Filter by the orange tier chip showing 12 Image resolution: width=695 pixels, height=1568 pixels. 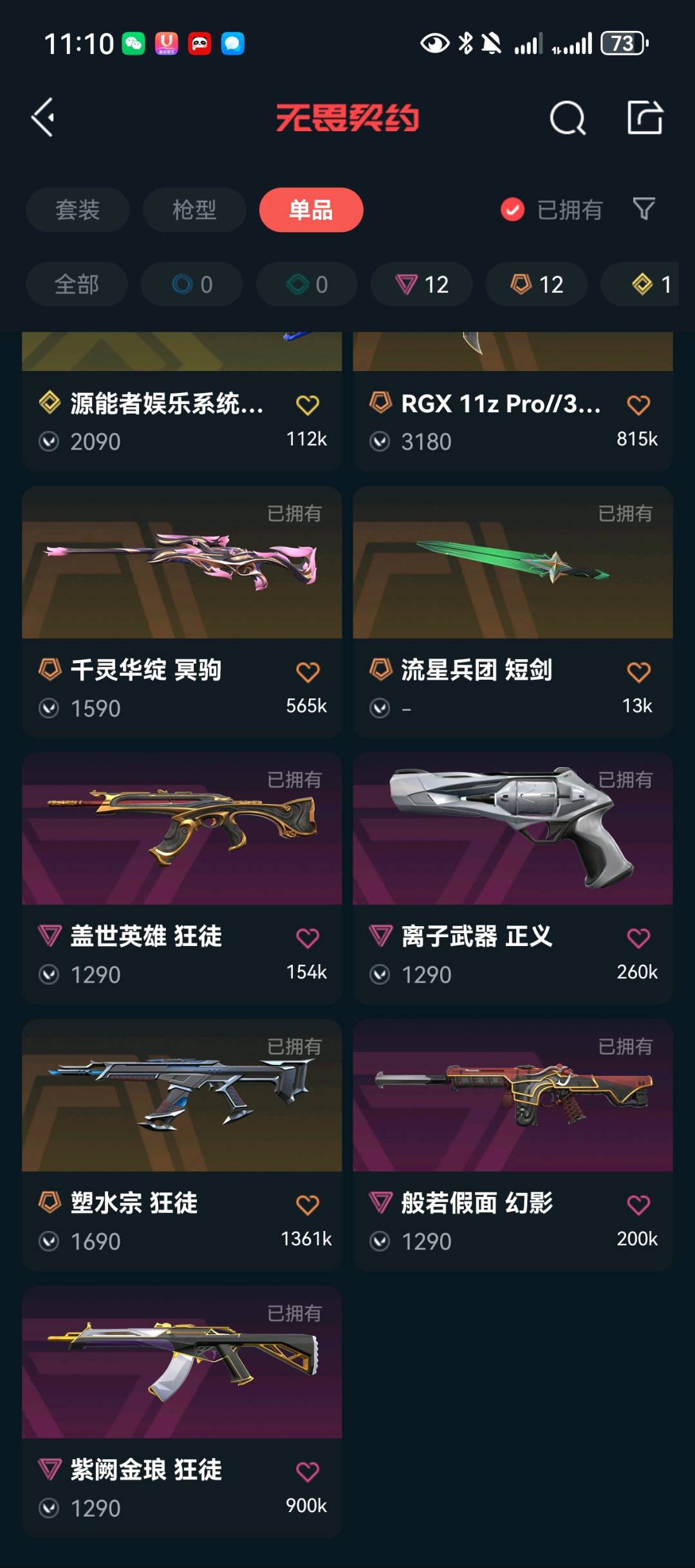point(536,284)
